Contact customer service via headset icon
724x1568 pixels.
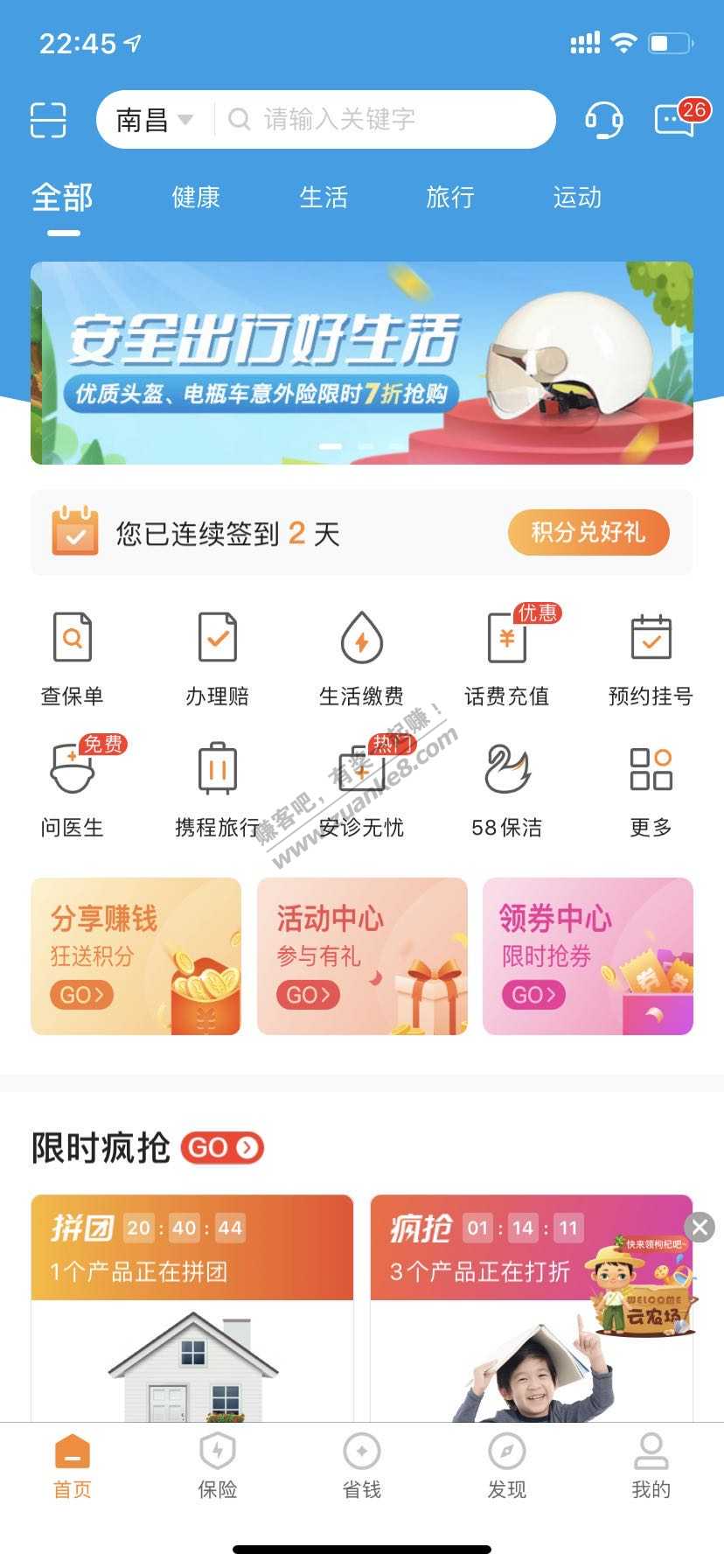[603, 120]
